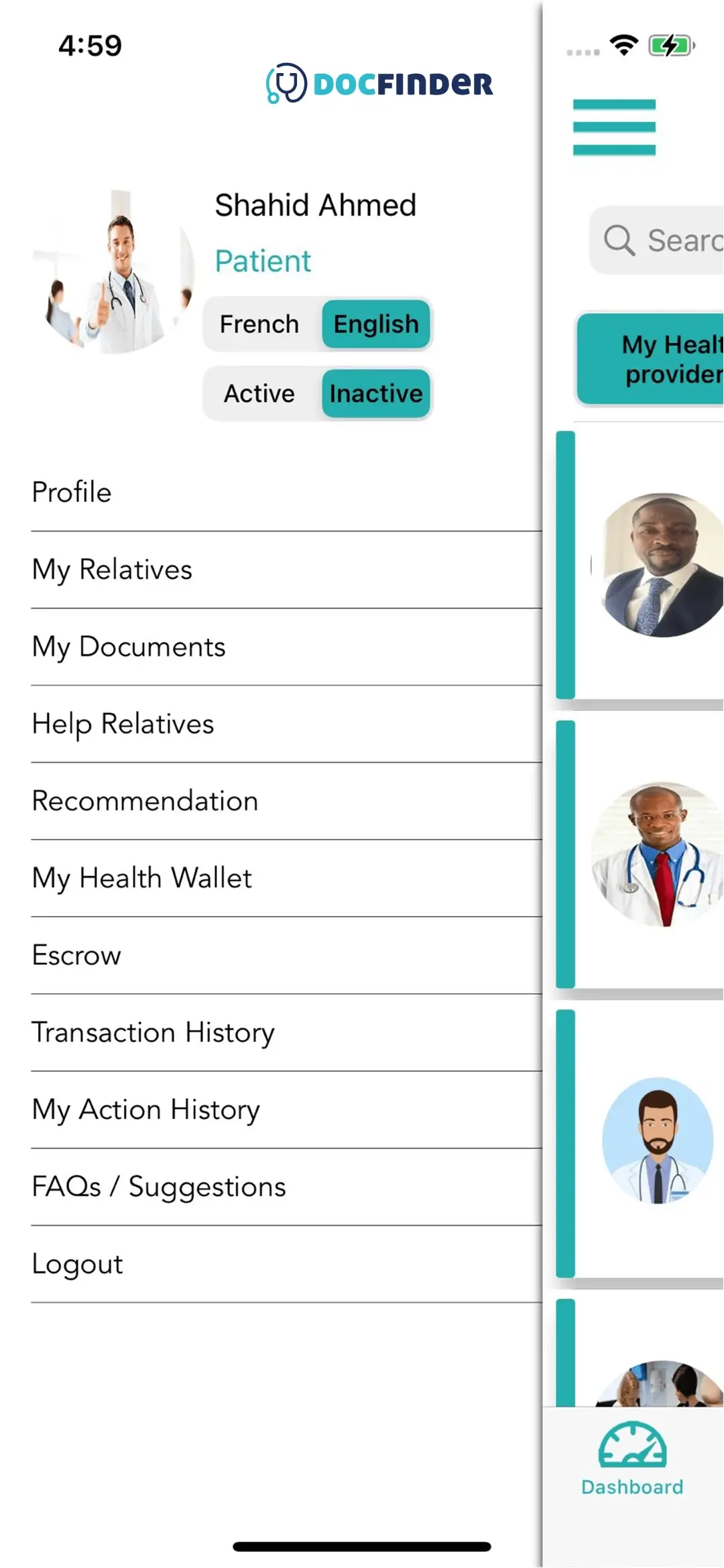Open My Documents section
724x1568 pixels.
pos(127,647)
